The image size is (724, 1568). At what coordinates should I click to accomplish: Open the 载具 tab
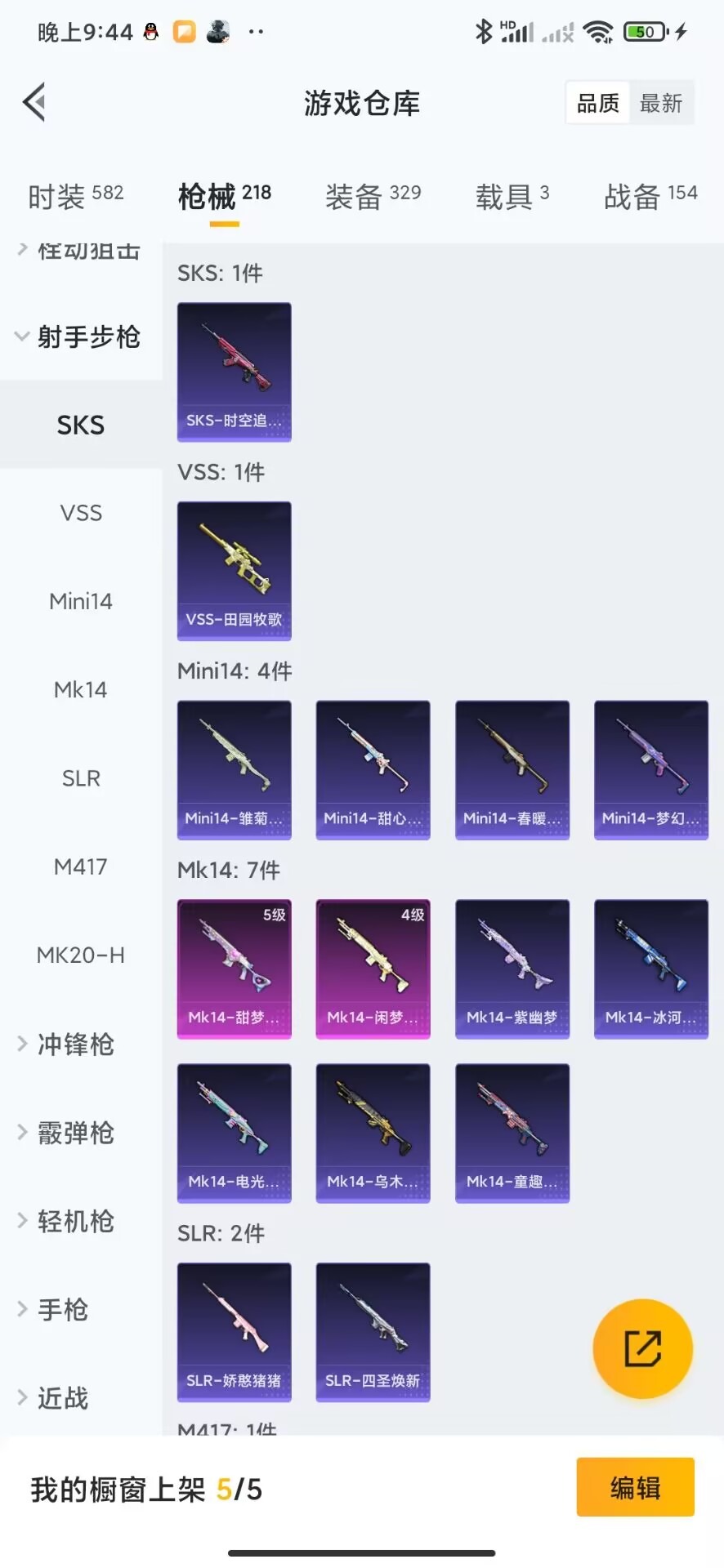[512, 196]
